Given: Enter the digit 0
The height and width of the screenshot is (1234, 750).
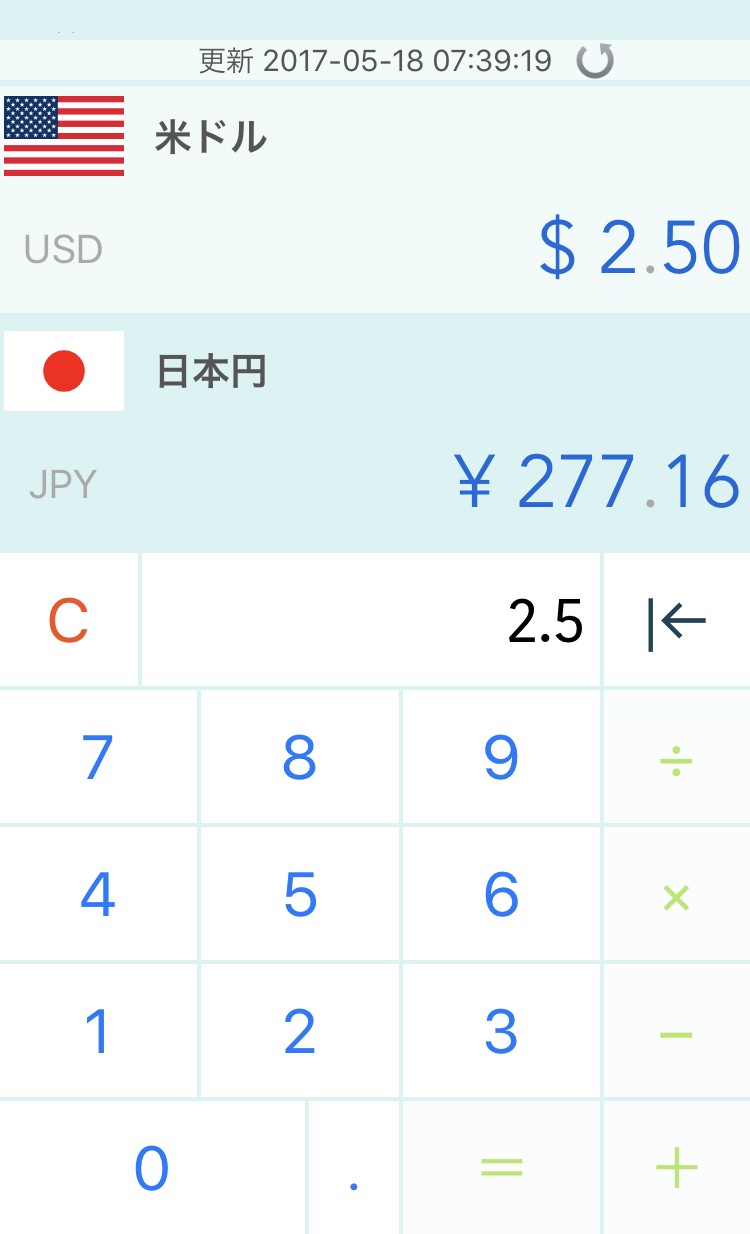Looking at the screenshot, I should (152, 1168).
